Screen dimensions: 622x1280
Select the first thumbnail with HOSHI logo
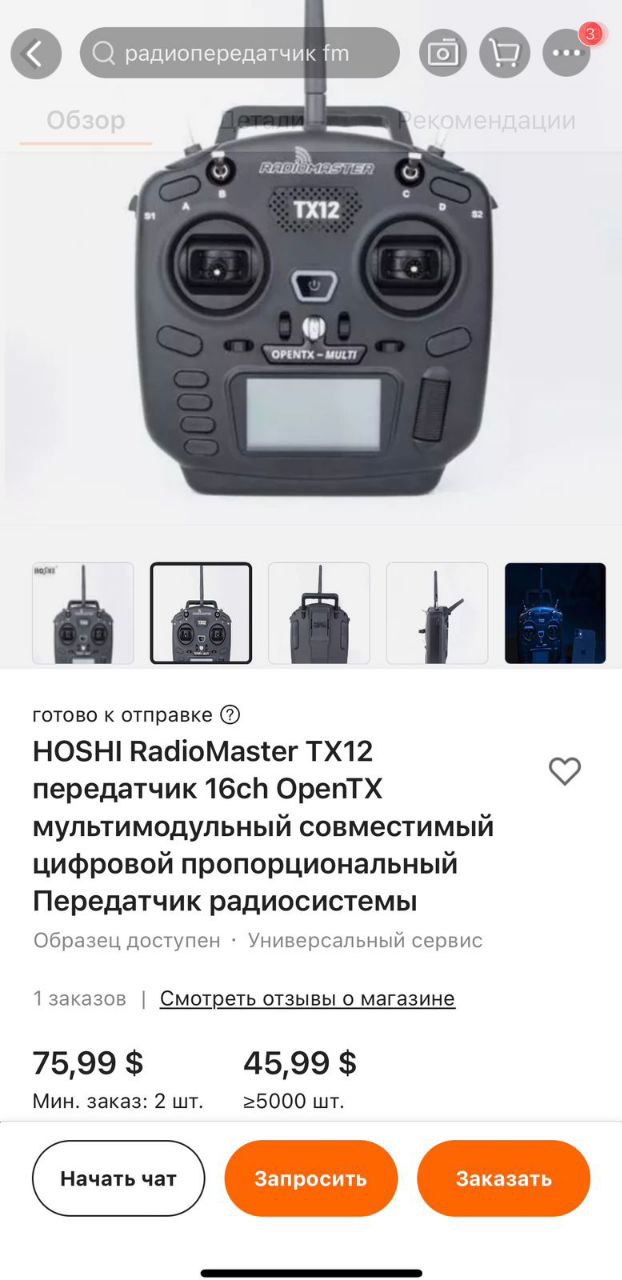[83, 613]
